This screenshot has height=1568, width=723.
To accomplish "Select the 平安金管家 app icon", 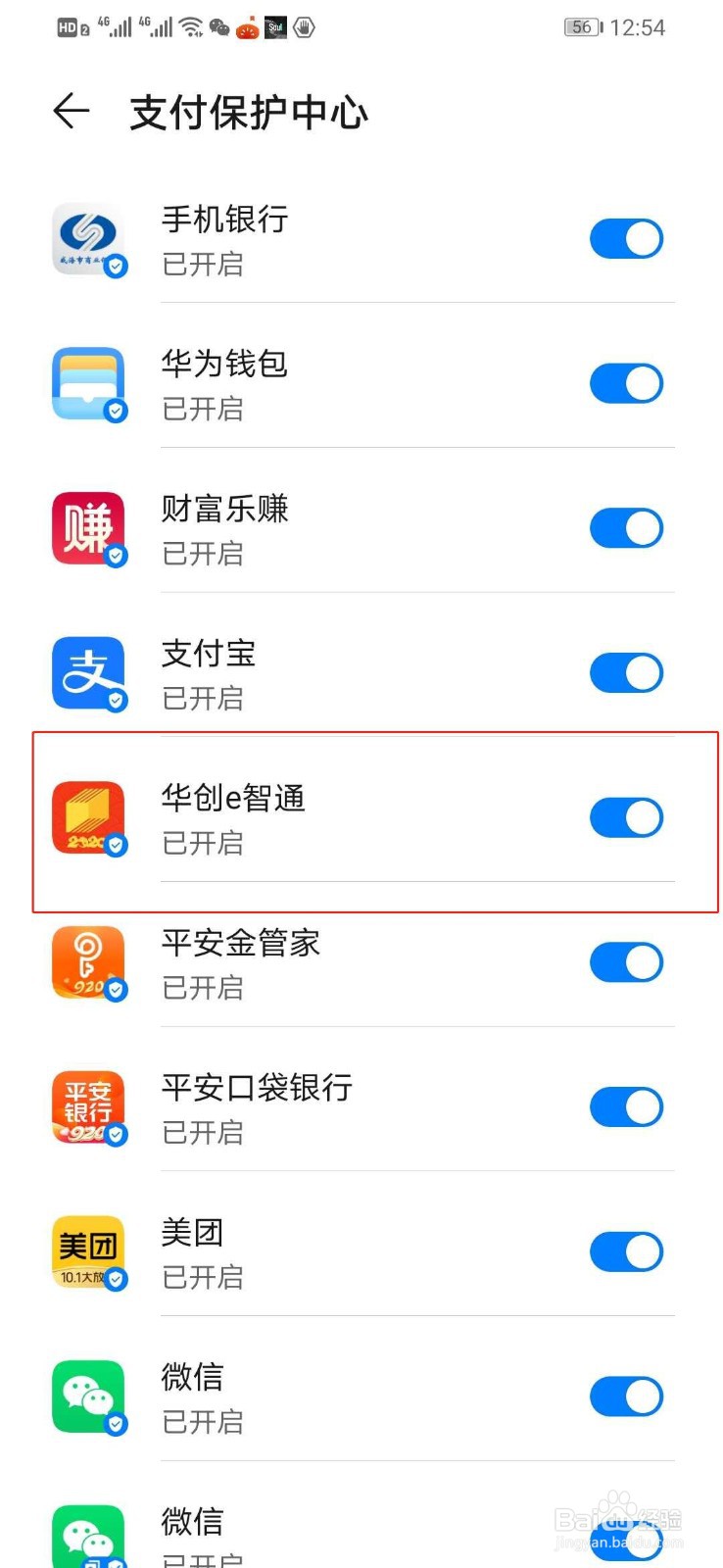I will pos(88,962).
